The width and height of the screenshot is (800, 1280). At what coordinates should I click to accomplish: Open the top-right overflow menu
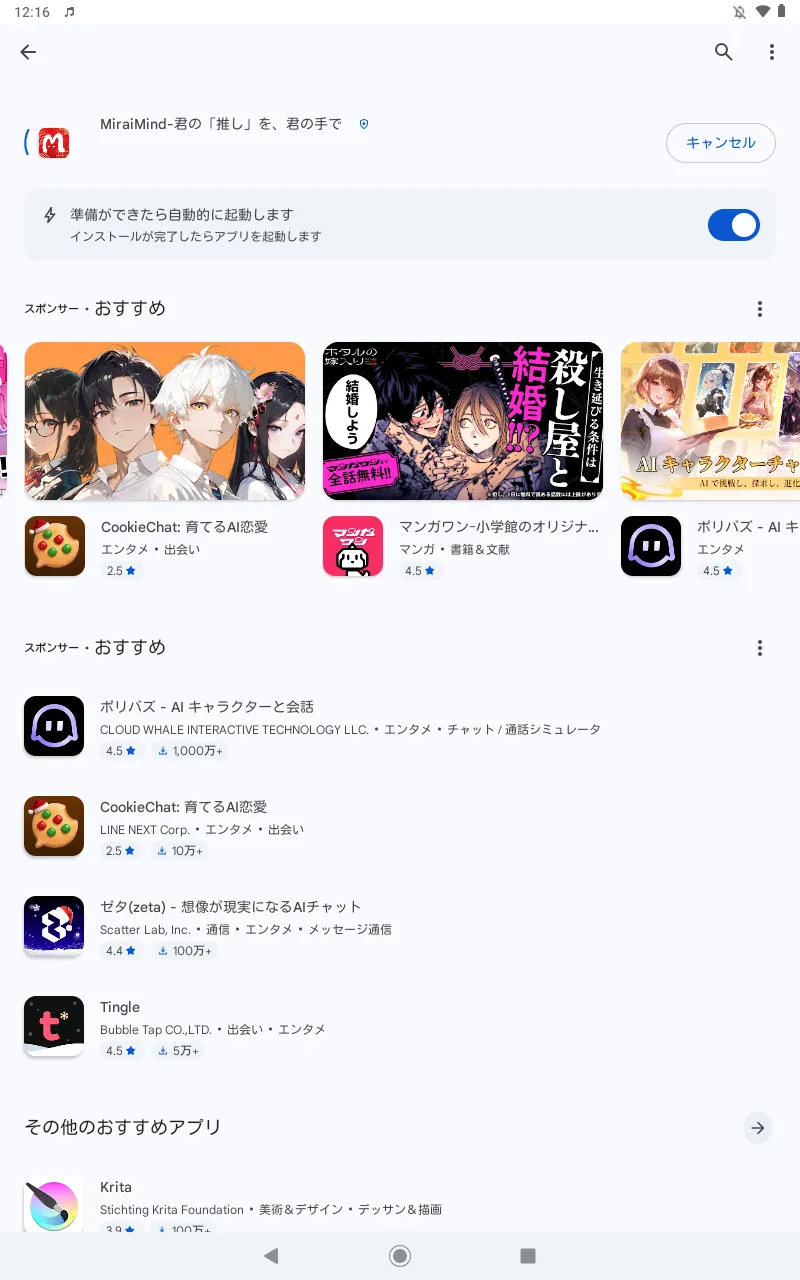pos(772,52)
